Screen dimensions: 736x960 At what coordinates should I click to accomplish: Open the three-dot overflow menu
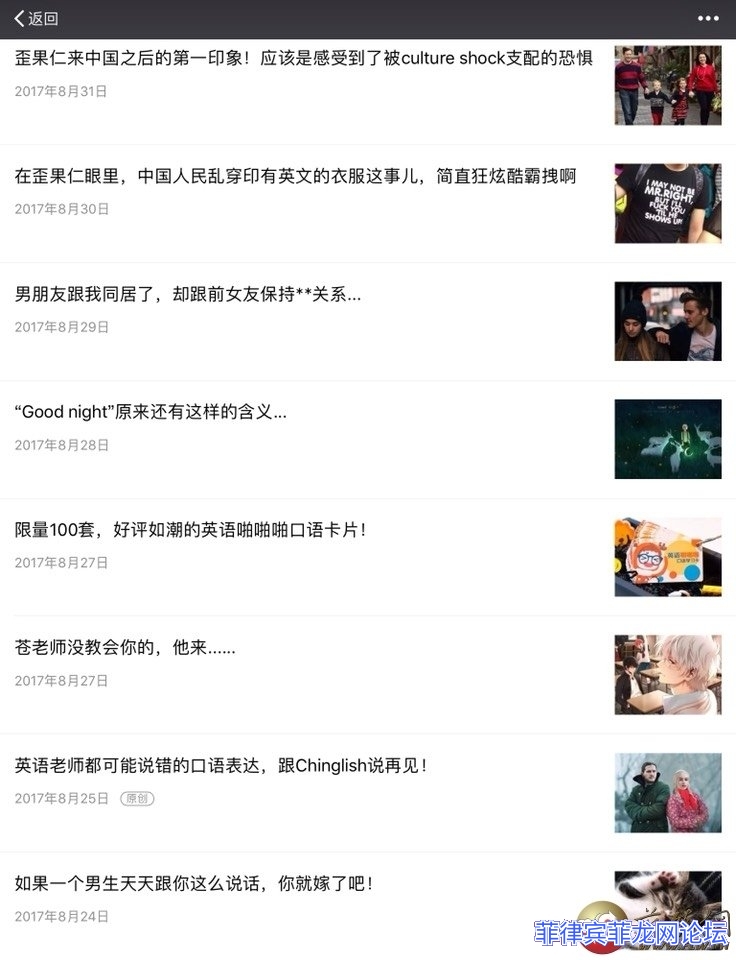(x=708, y=18)
